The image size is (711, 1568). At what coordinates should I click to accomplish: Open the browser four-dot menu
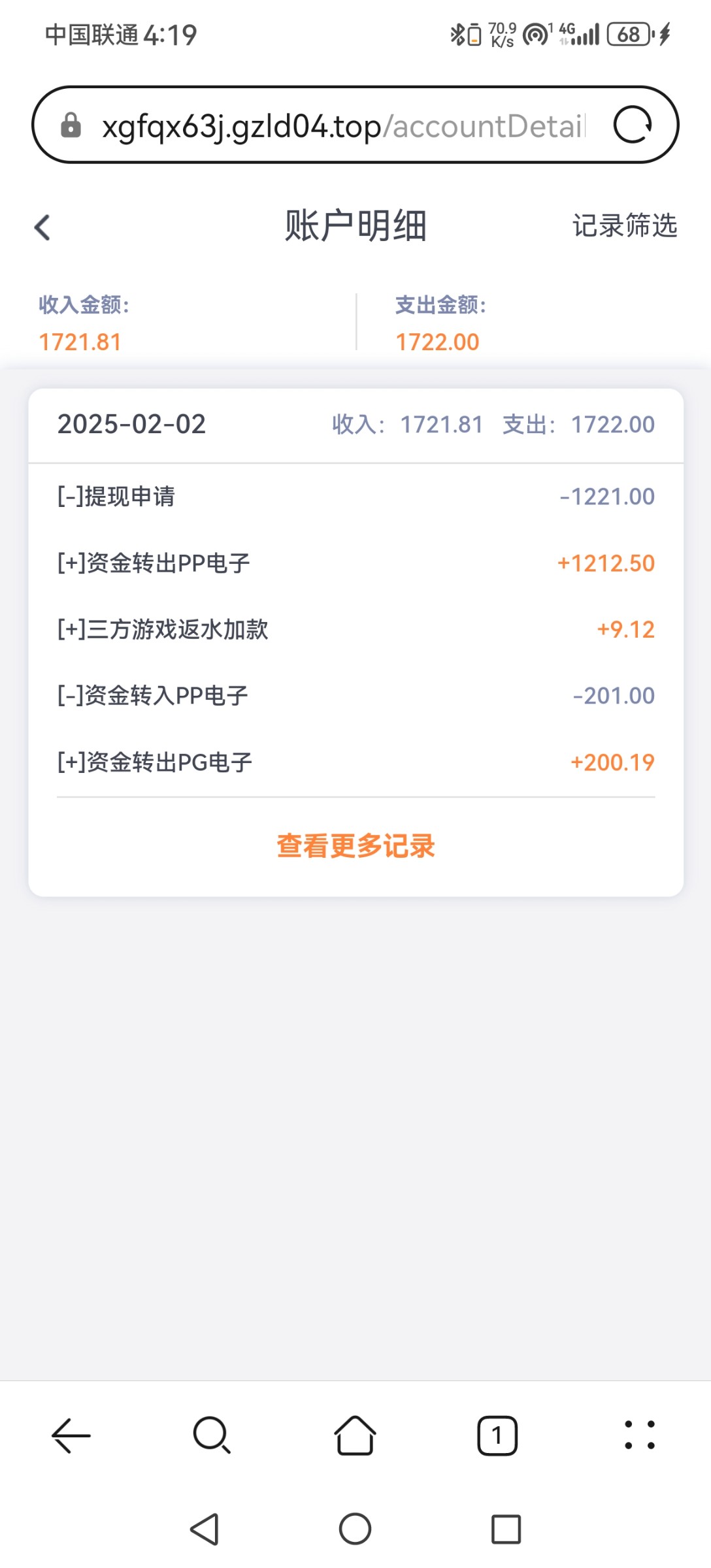[639, 1435]
